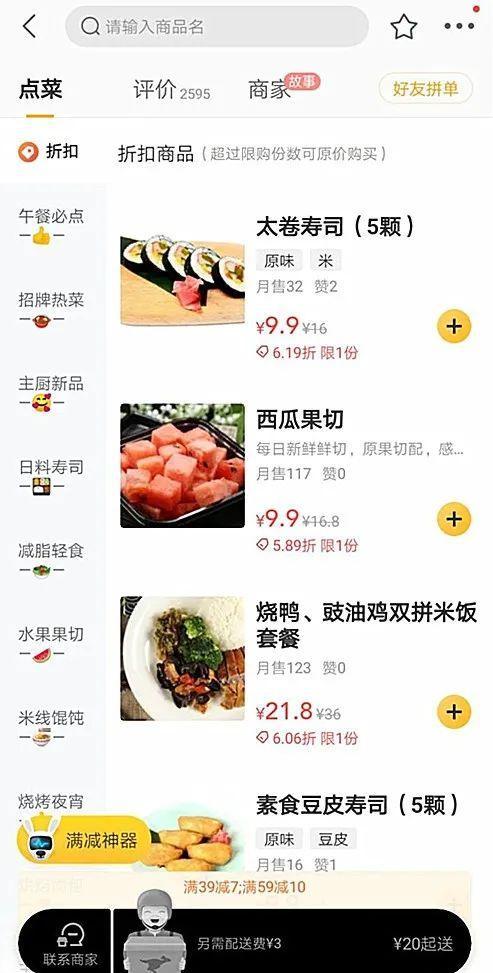The height and width of the screenshot is (973, 493).
Task: Select the 午餐必点 category
Action: 51,225
